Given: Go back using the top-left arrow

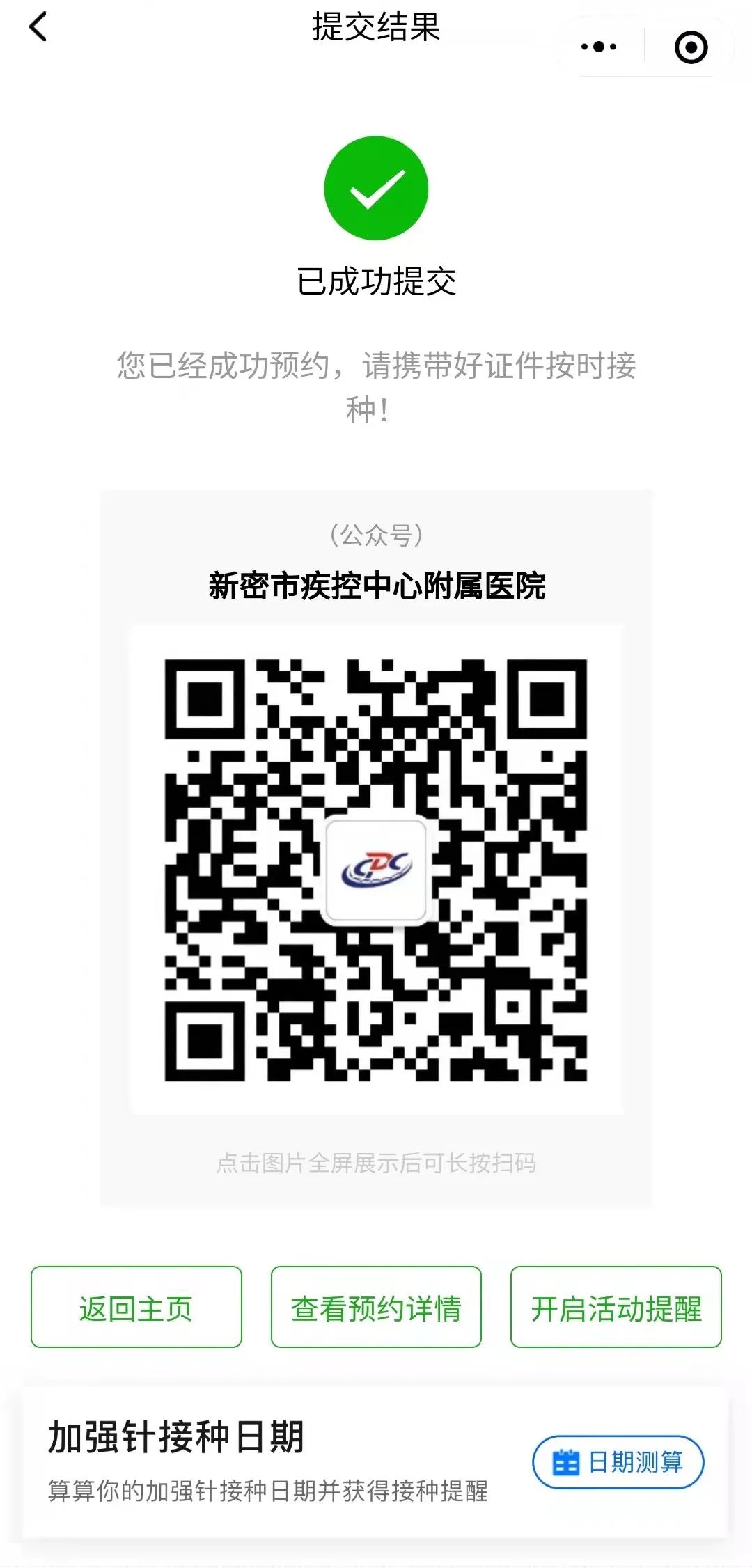Looking at the screenshot, I should click(38, 28).
